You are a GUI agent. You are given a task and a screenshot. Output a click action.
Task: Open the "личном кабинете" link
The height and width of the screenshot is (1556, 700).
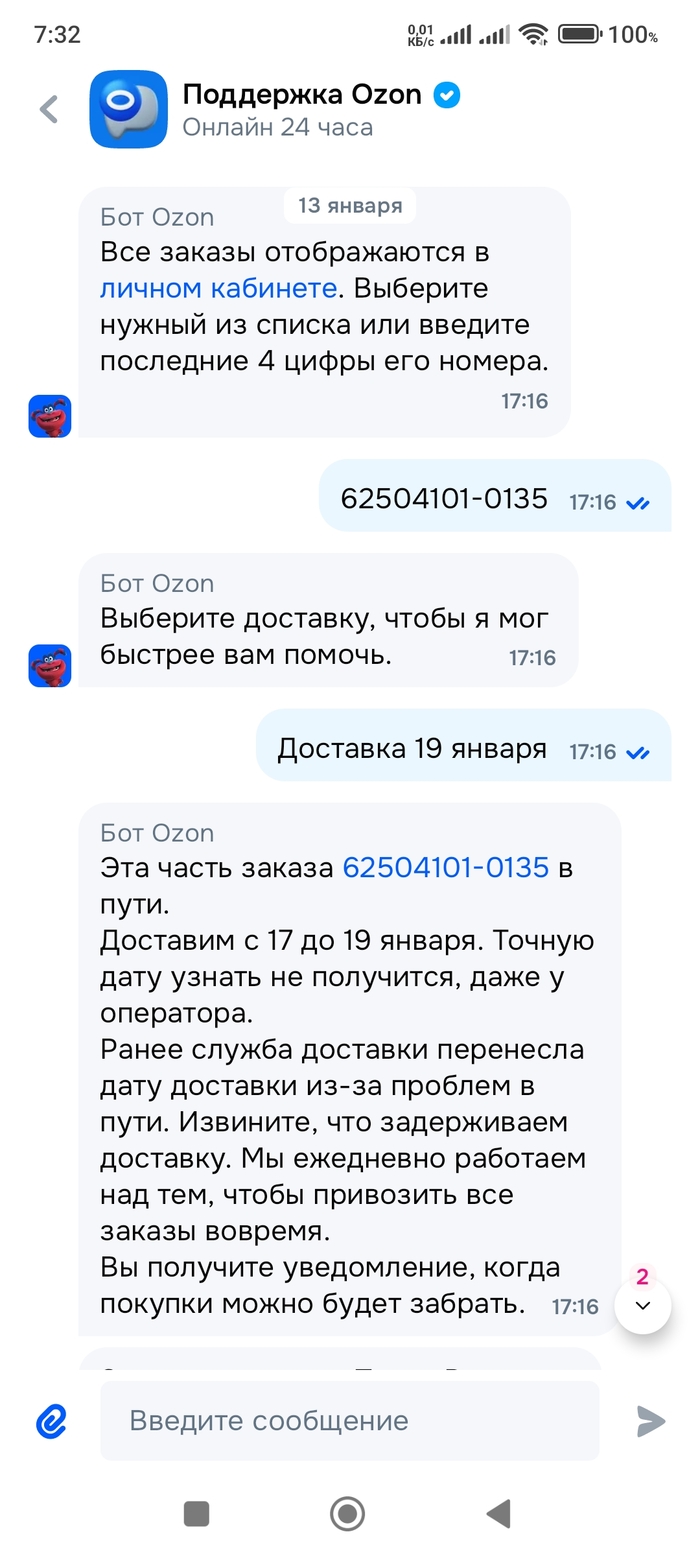point(218,288)
